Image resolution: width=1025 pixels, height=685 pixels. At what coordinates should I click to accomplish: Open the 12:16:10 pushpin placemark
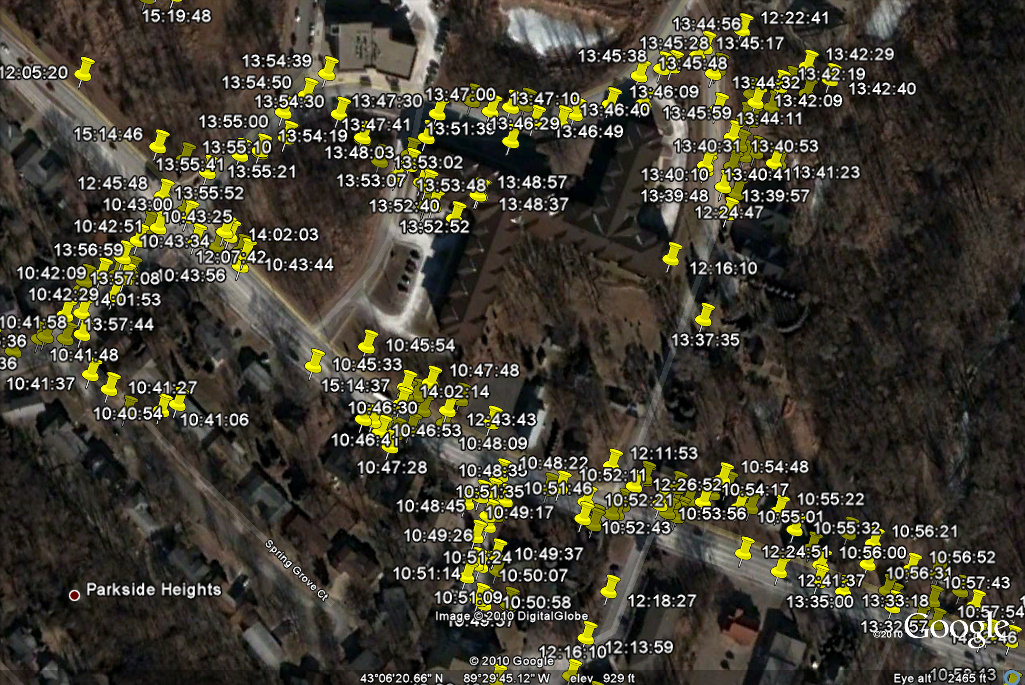coord(672,255)
